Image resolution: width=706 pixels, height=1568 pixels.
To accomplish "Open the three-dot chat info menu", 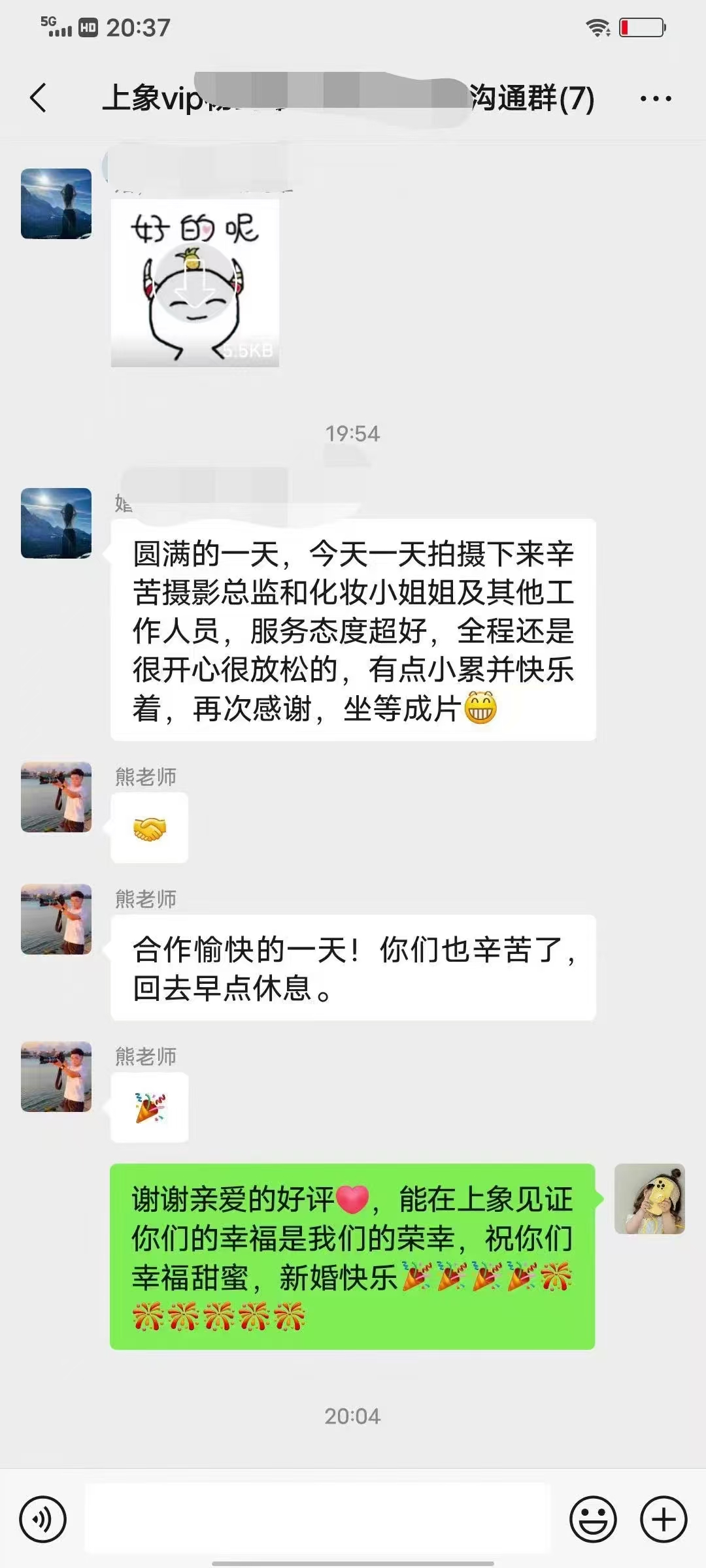I will pos(655,99).
